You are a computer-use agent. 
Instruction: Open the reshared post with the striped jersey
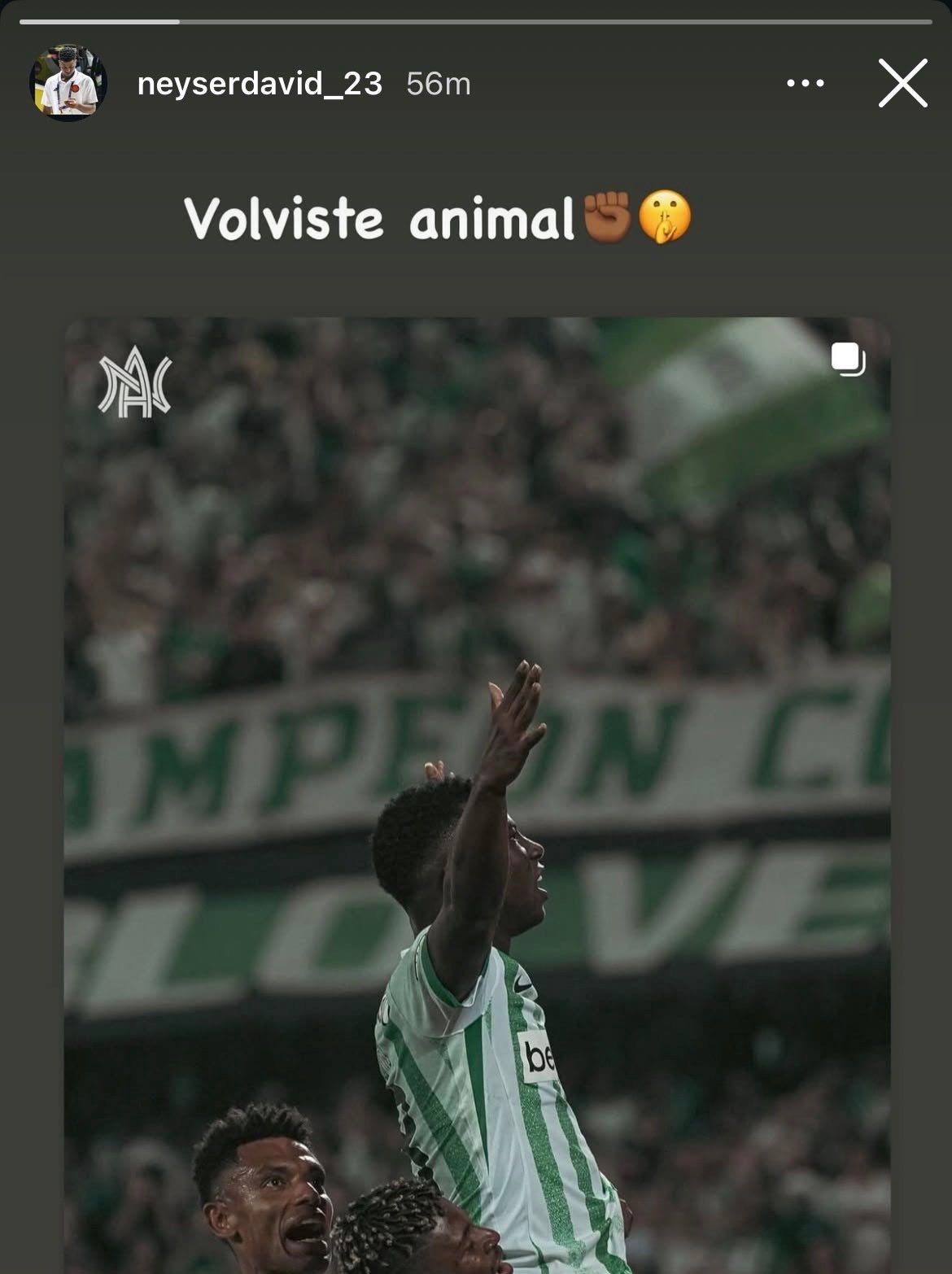(x=477, y=793)
